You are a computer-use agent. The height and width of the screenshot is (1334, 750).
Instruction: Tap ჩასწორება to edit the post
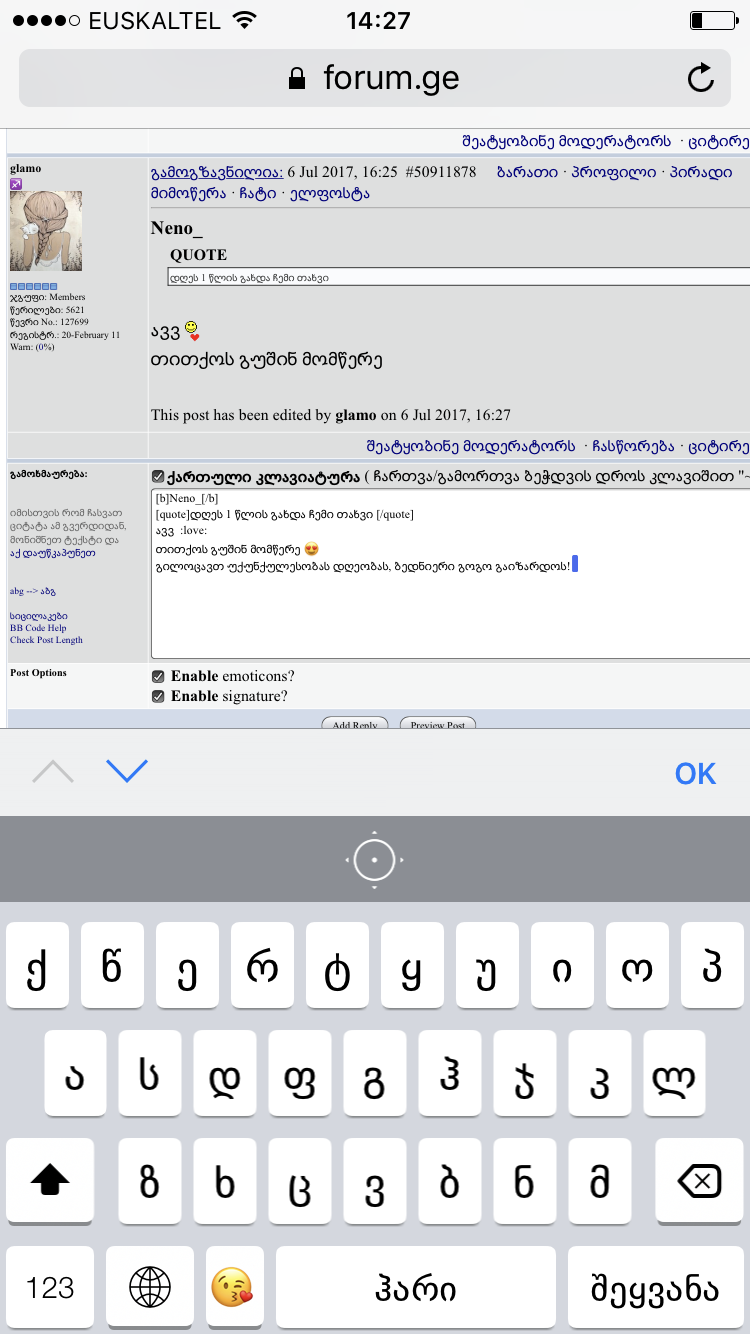(631, 446)
